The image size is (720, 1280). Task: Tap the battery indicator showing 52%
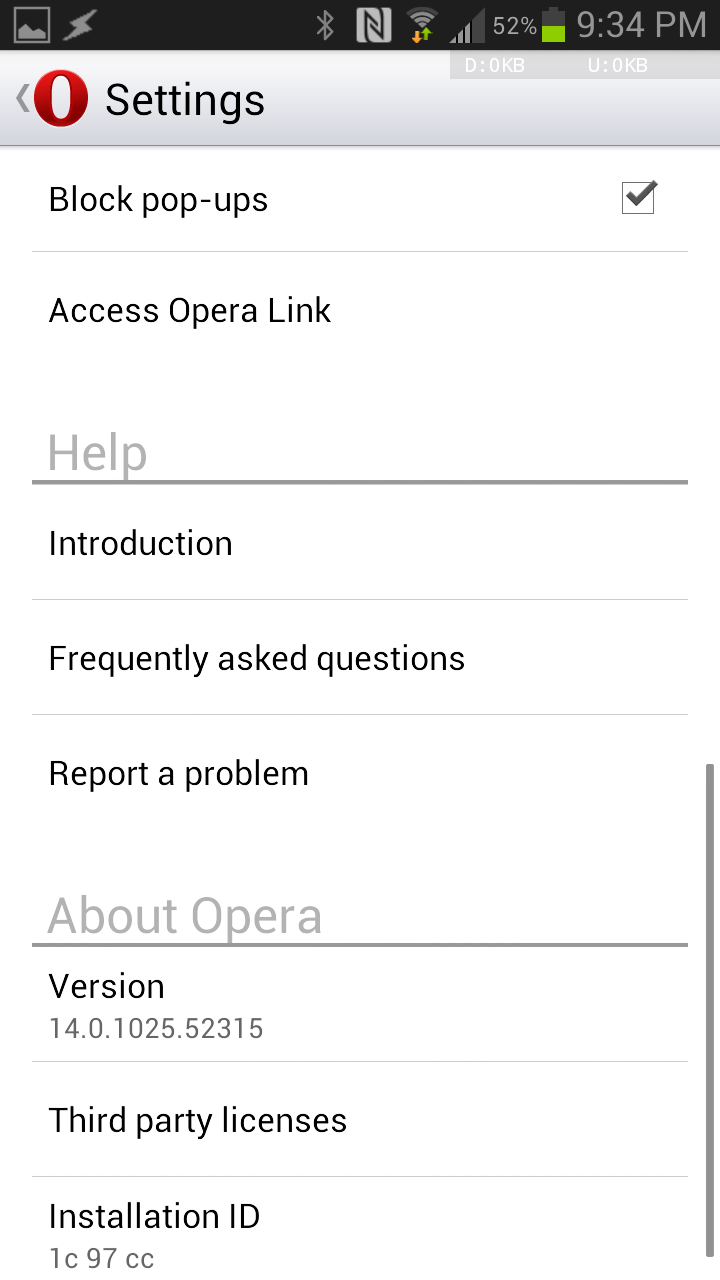pos(543,24)
